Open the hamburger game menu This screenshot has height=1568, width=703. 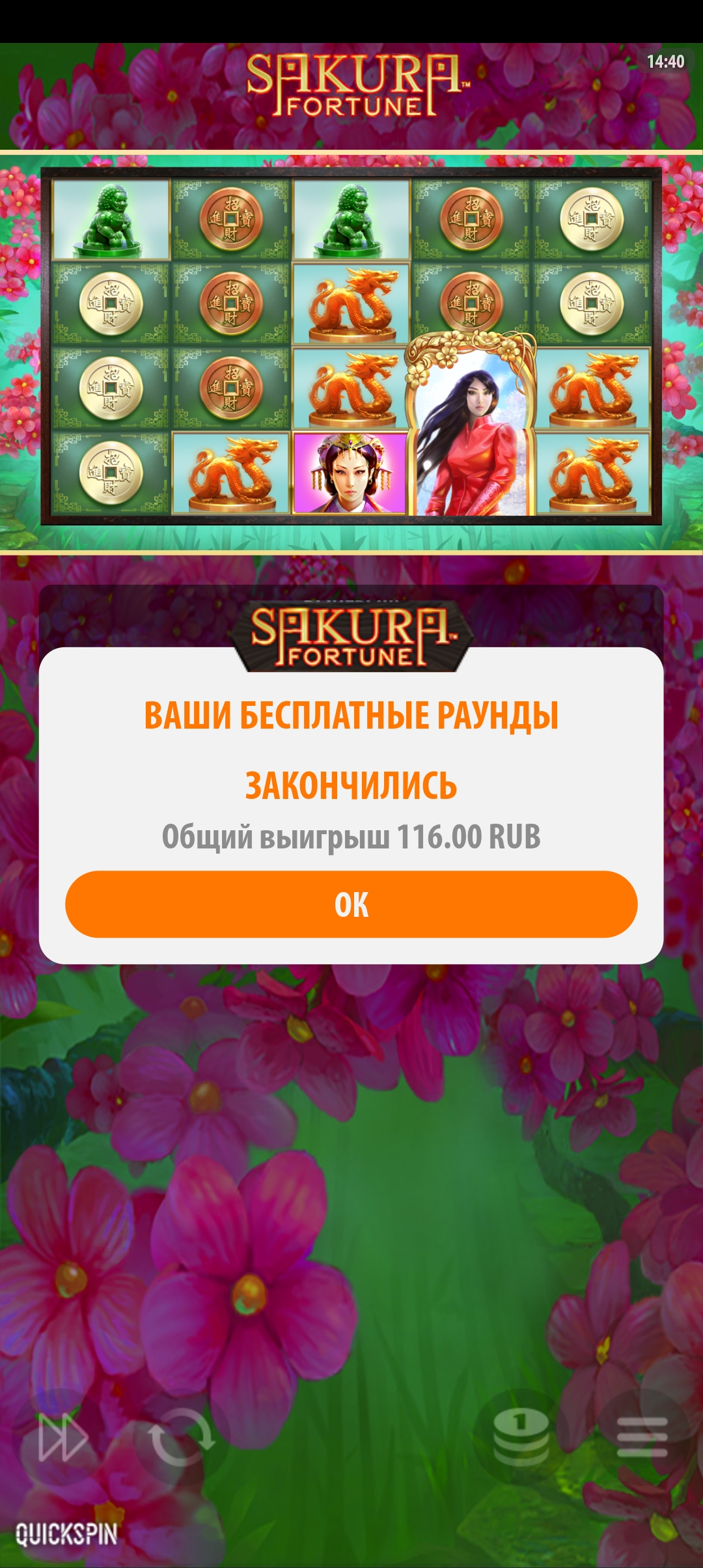642,1436
